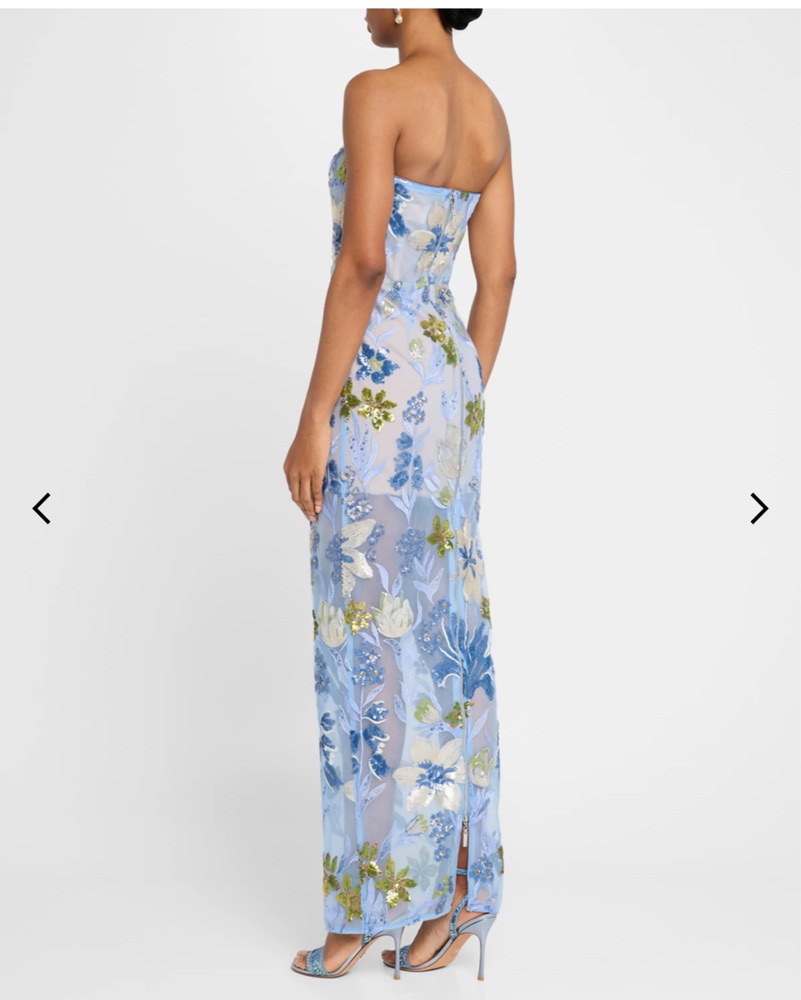Go to the previous product image
Image resolution: width=801 pixels, height=1000 pixels.
click(x=41, y=508)
